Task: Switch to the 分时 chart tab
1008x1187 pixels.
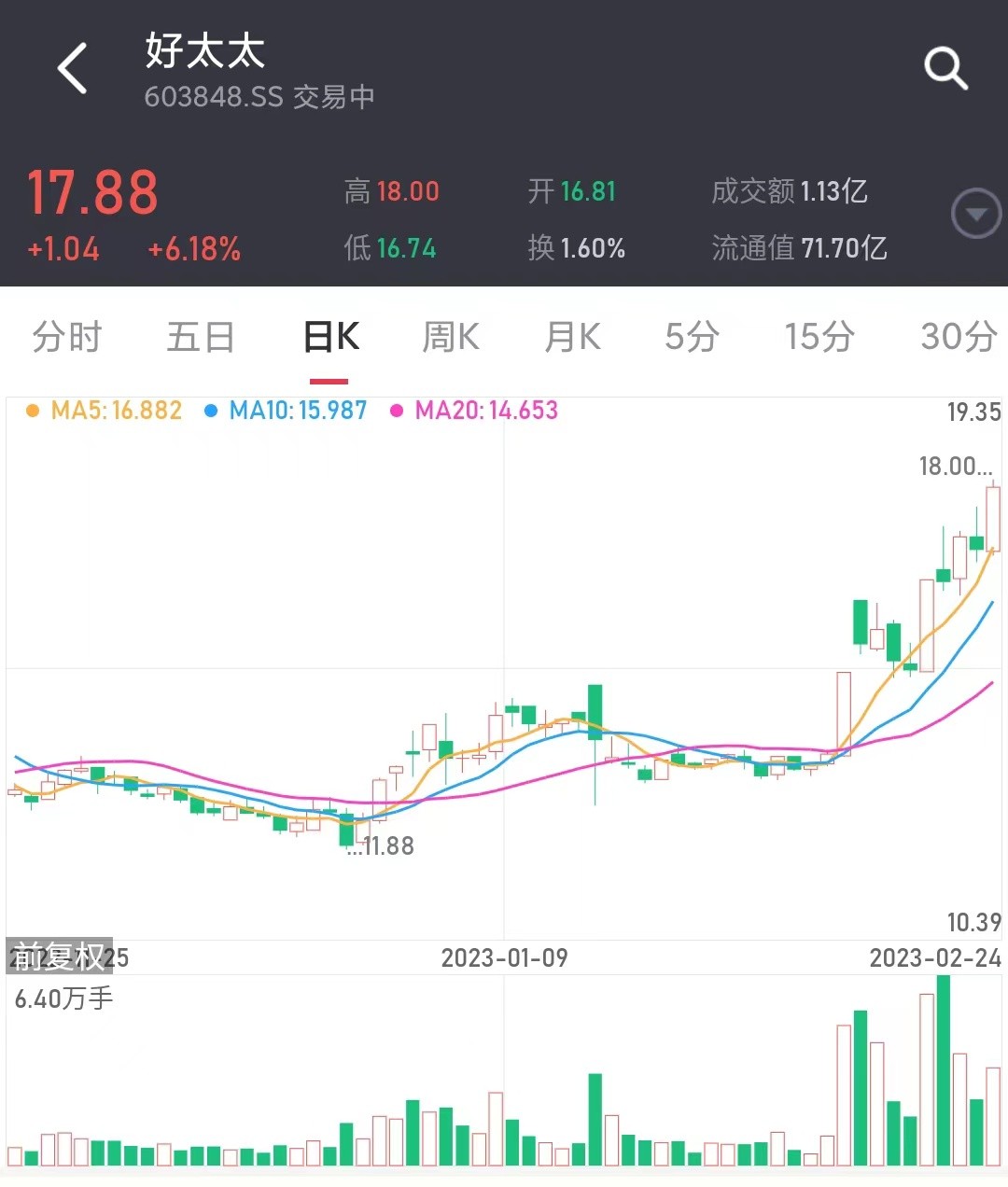Action: [66, 337]
